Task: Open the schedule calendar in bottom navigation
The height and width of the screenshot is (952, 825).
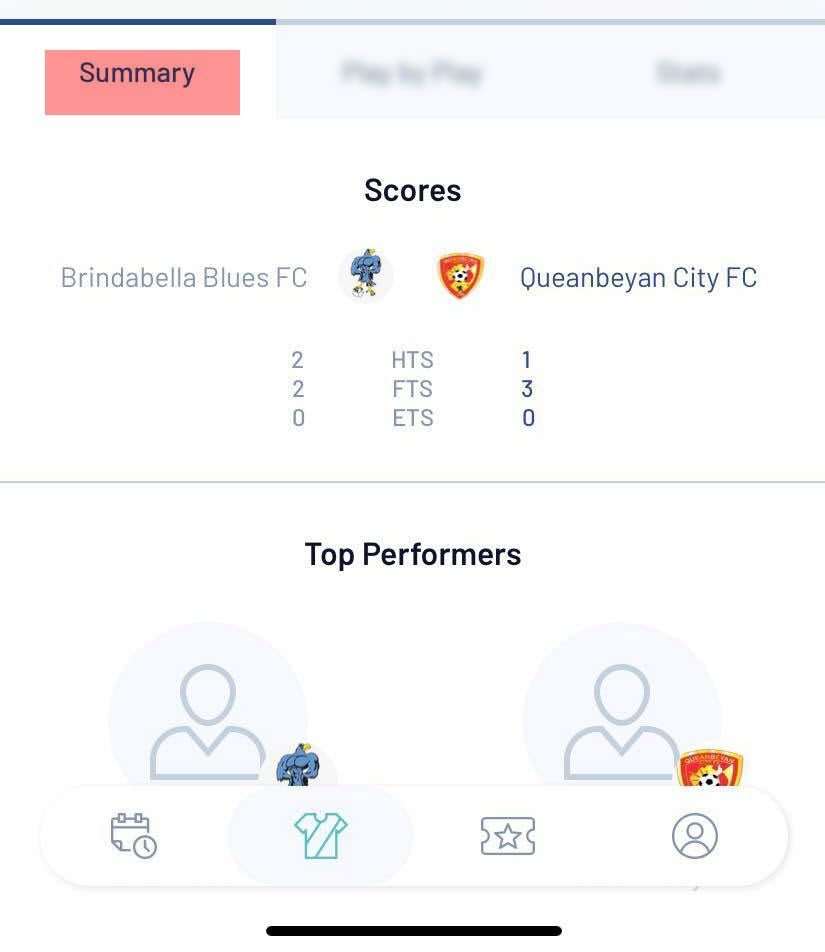Action: point(133,835)
